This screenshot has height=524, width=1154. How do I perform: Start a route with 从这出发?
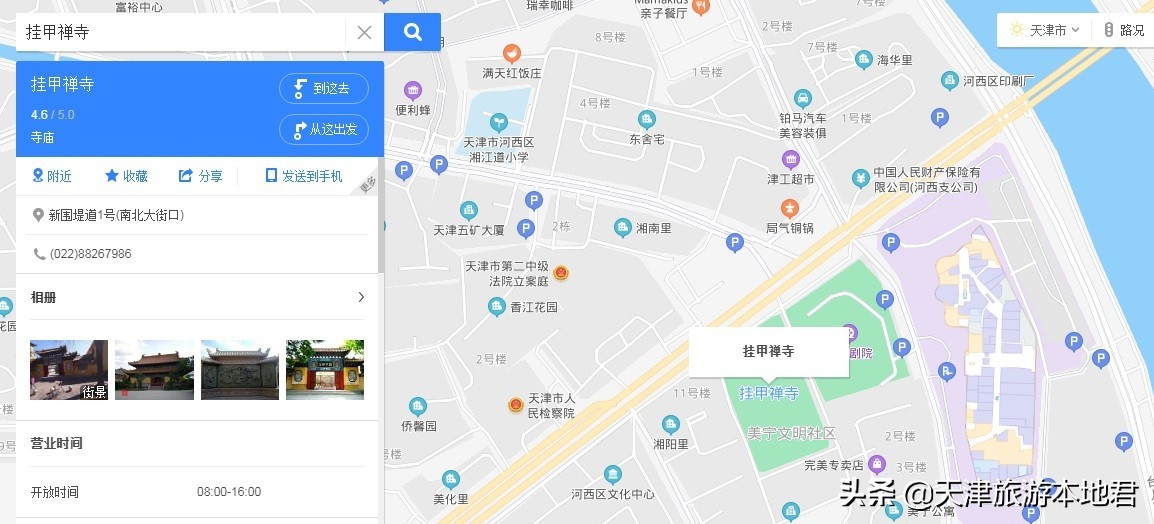tap(323, 129)
